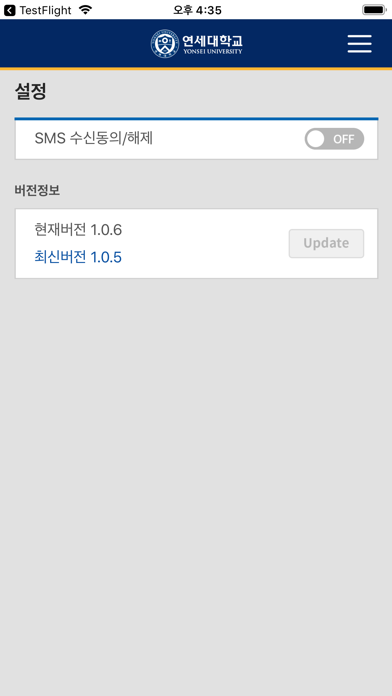
Task: Return to TestFlight via status bar back
Action: coord(38,10)
